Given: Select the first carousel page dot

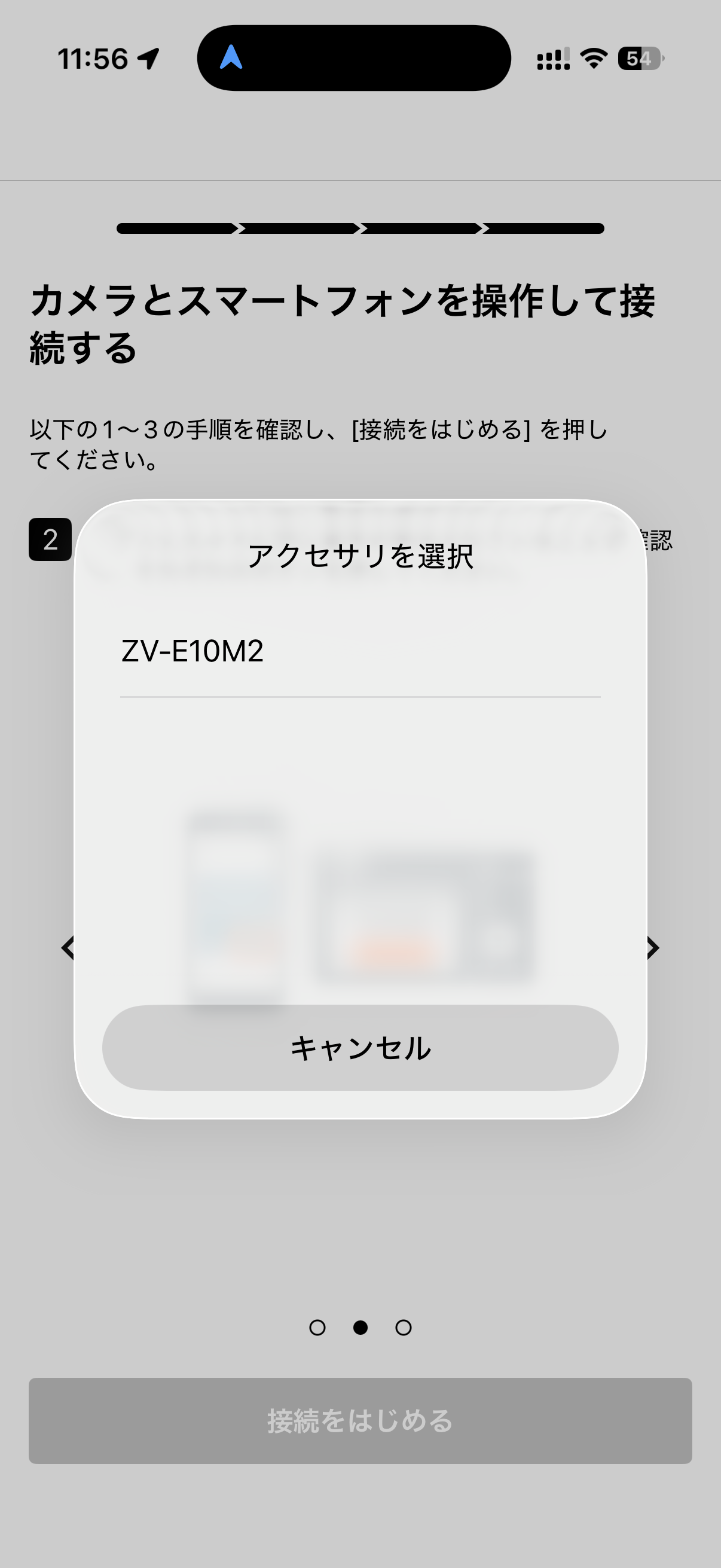Looking at the screenshot, I should [317, 1328].
